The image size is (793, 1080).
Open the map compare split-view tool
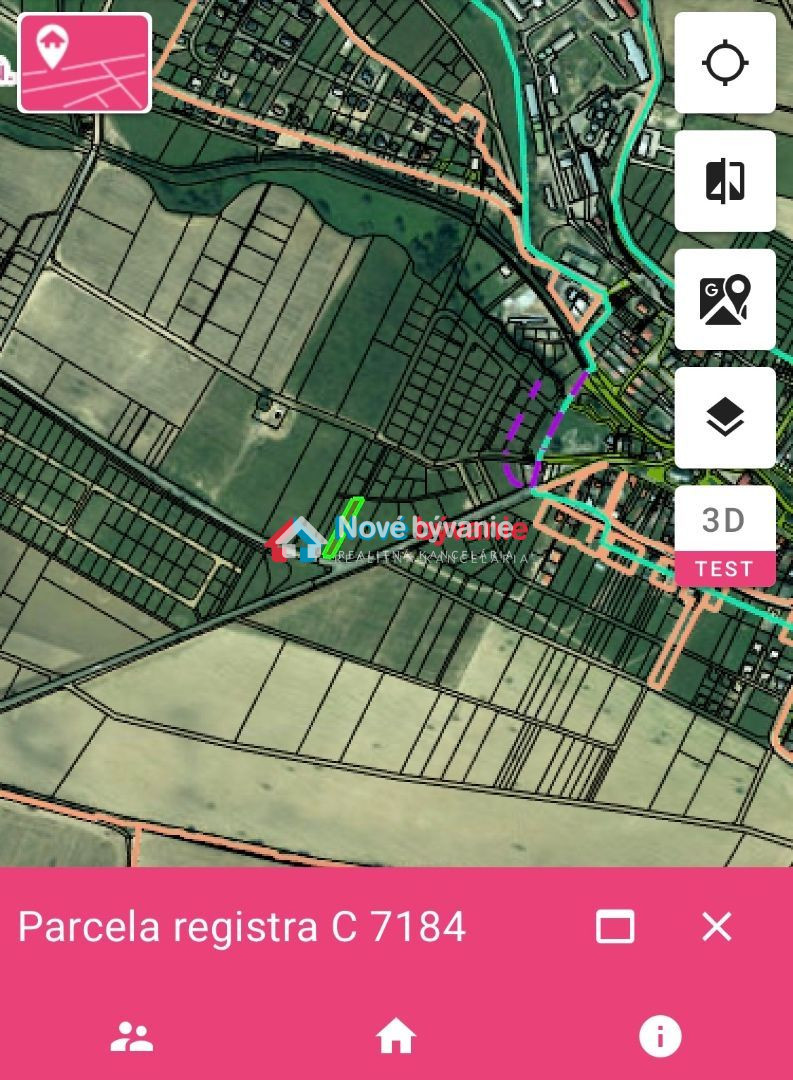pos(726,180)
